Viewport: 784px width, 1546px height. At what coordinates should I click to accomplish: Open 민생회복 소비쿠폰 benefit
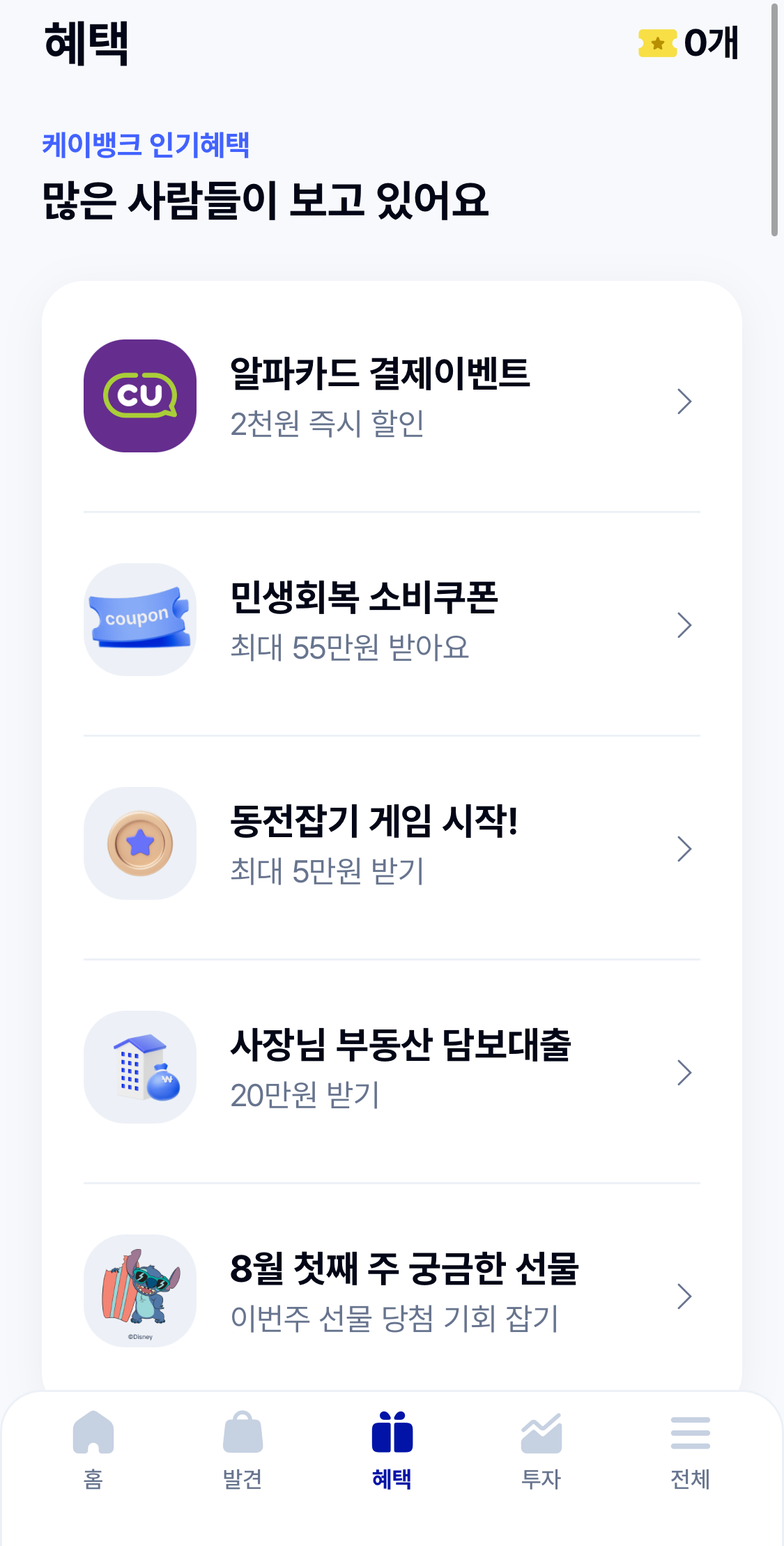tap(392, 620)
